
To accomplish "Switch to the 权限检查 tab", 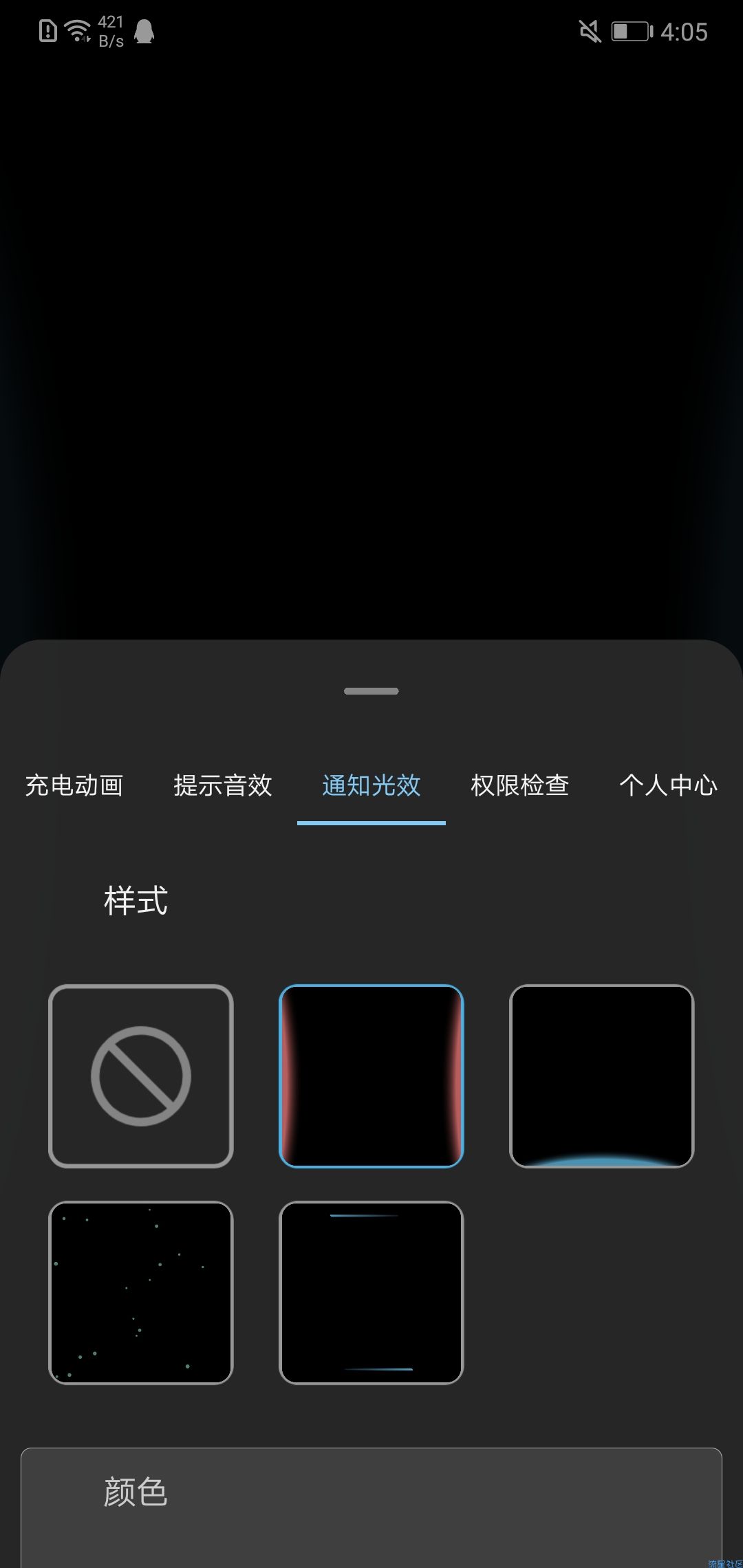I will 519,786.
